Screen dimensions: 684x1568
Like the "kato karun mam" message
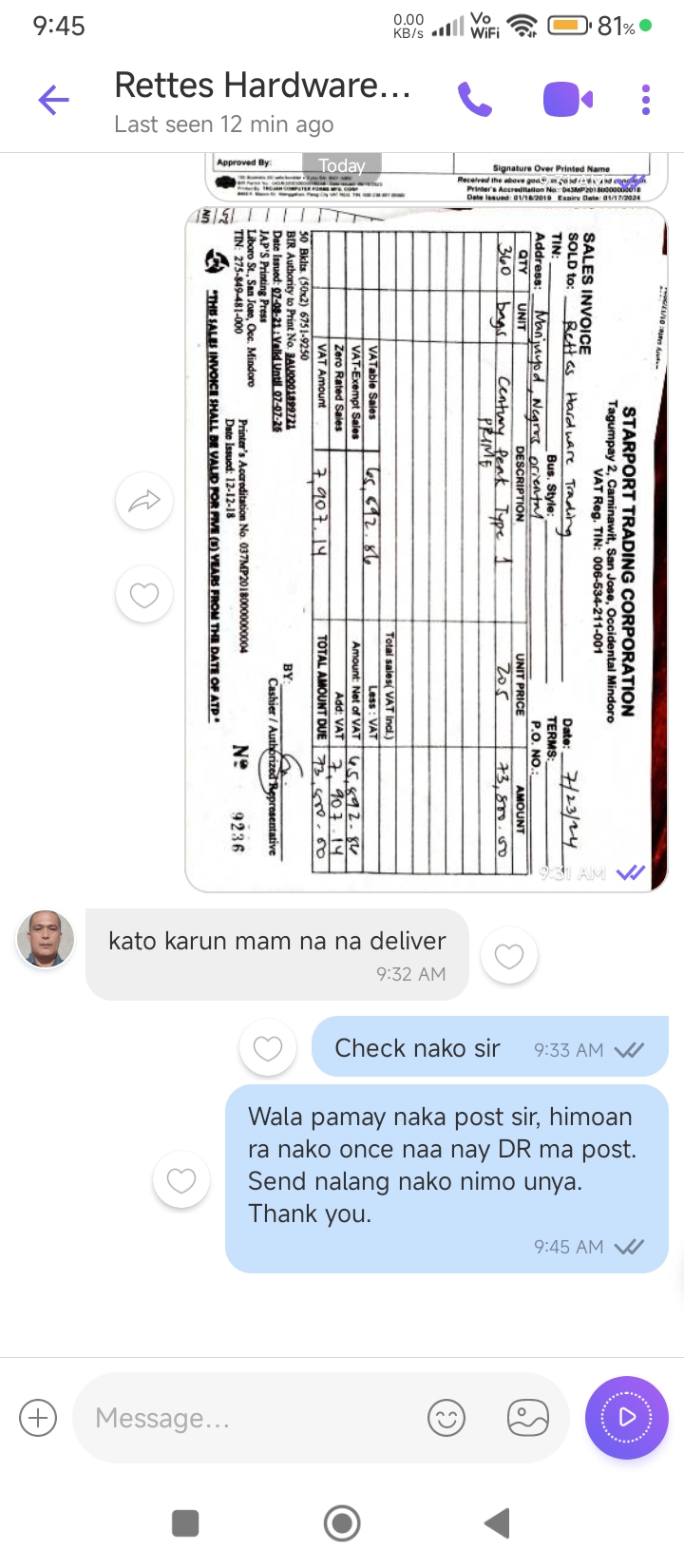pyautogui.click(x=509, y=956)
